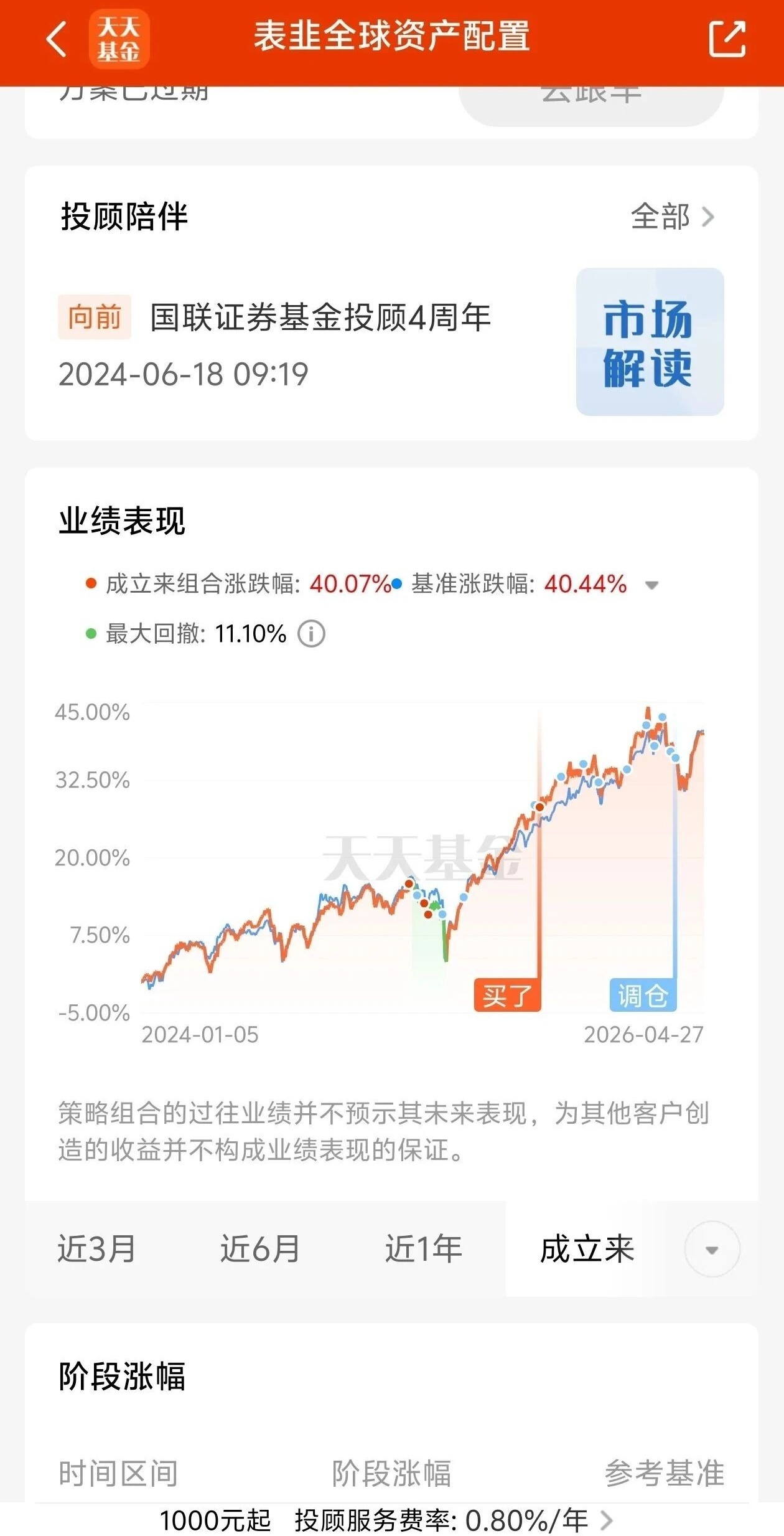Switch to the 近1年 period
Viewport: 784px width, 1536px height.
pyautogui.click(x=423, y=1249)
